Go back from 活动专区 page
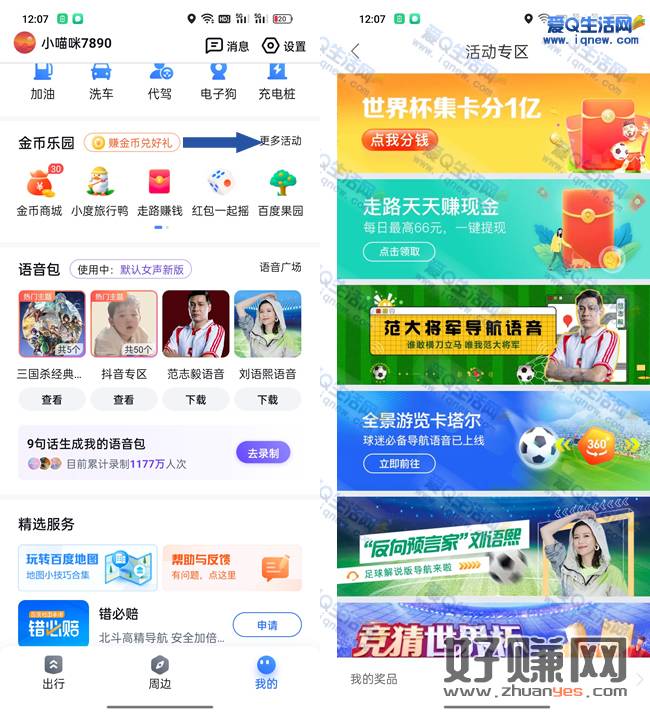Viewport: 650px width, 715px height. click(355, 51)
